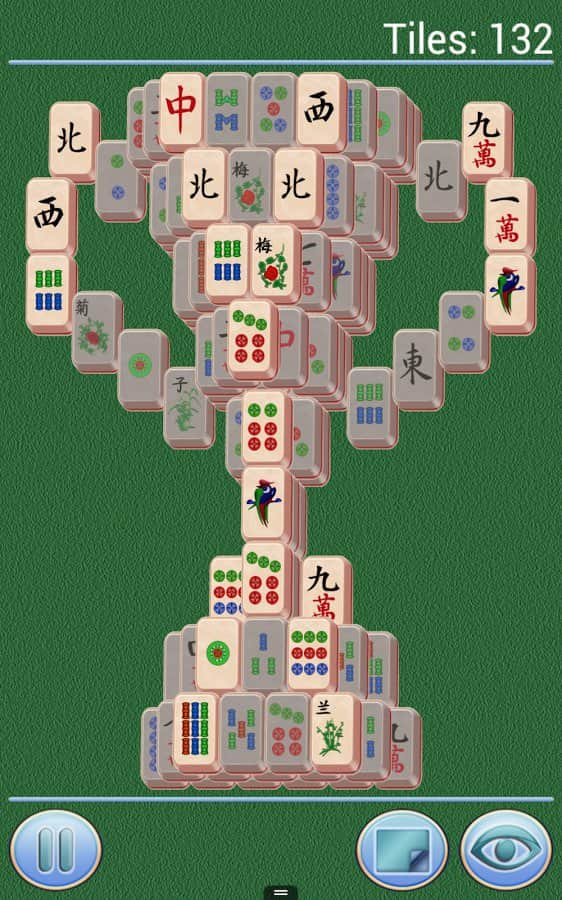Pick the 兰 orchid flower tile
Image resolution: width=562 pixels, height=900 pixels.
335,731
